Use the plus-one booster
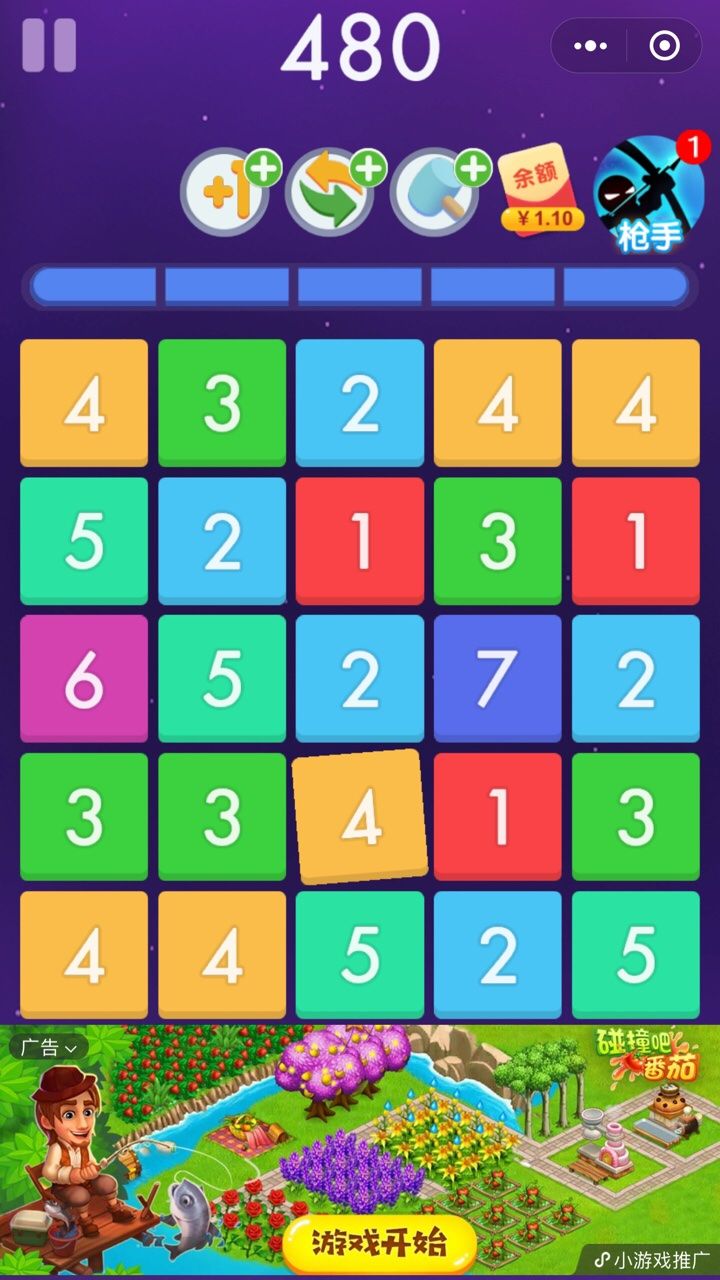Viewport: 720px width, 1280px height. (x=225, y=193)
